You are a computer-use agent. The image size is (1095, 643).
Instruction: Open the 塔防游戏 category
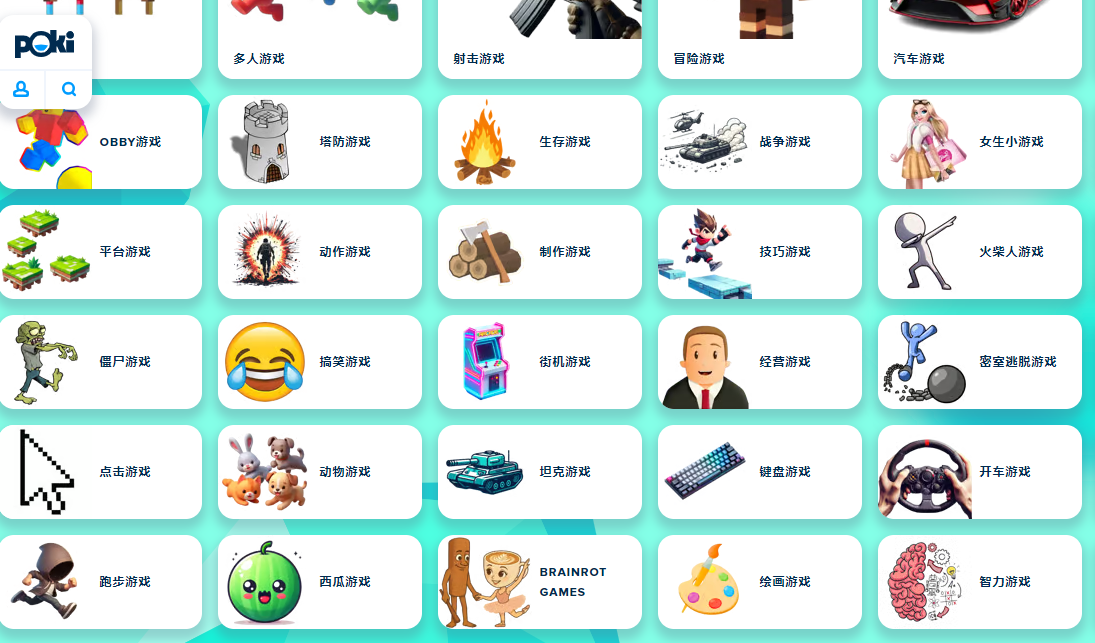point(320,142)
